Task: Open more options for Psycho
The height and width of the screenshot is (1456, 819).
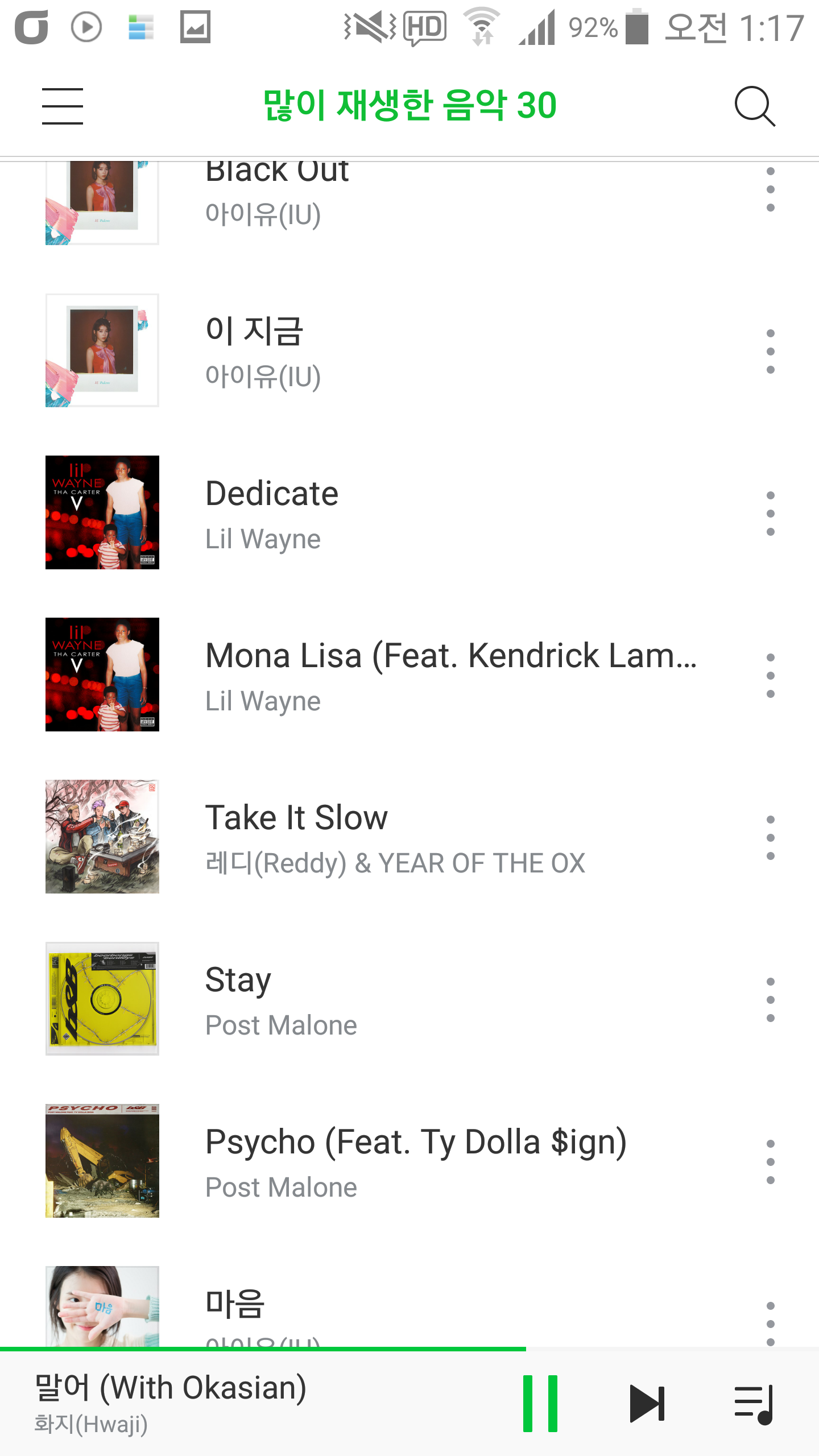Action: tap(770, 1162)
